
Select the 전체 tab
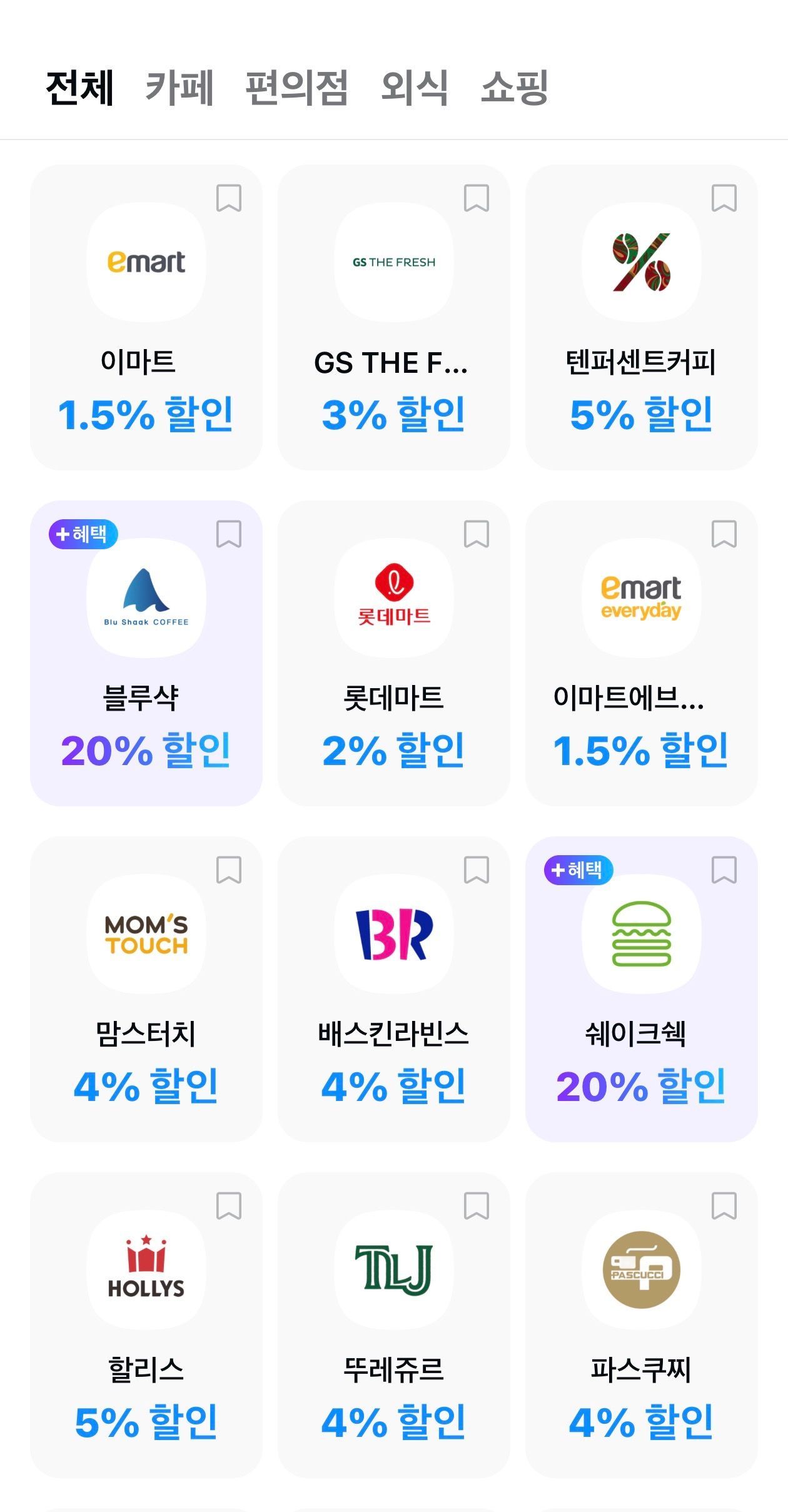pyautogui.click(x=80, y=88)
